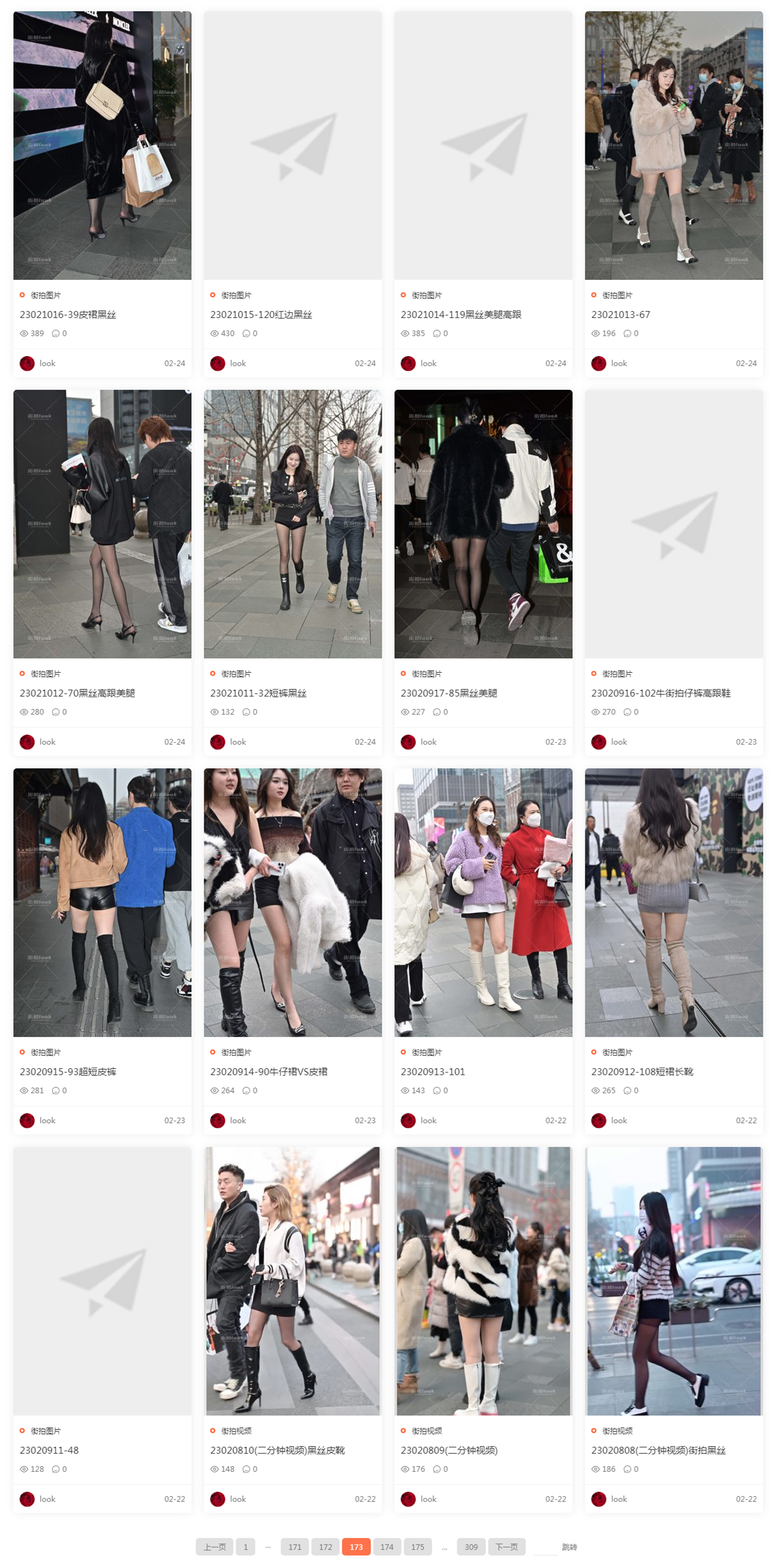Screen dimensions: 784x1568
Task: Open video 23020808(二分钟视频)街拍黑丝
Action: coord(658,1450)
